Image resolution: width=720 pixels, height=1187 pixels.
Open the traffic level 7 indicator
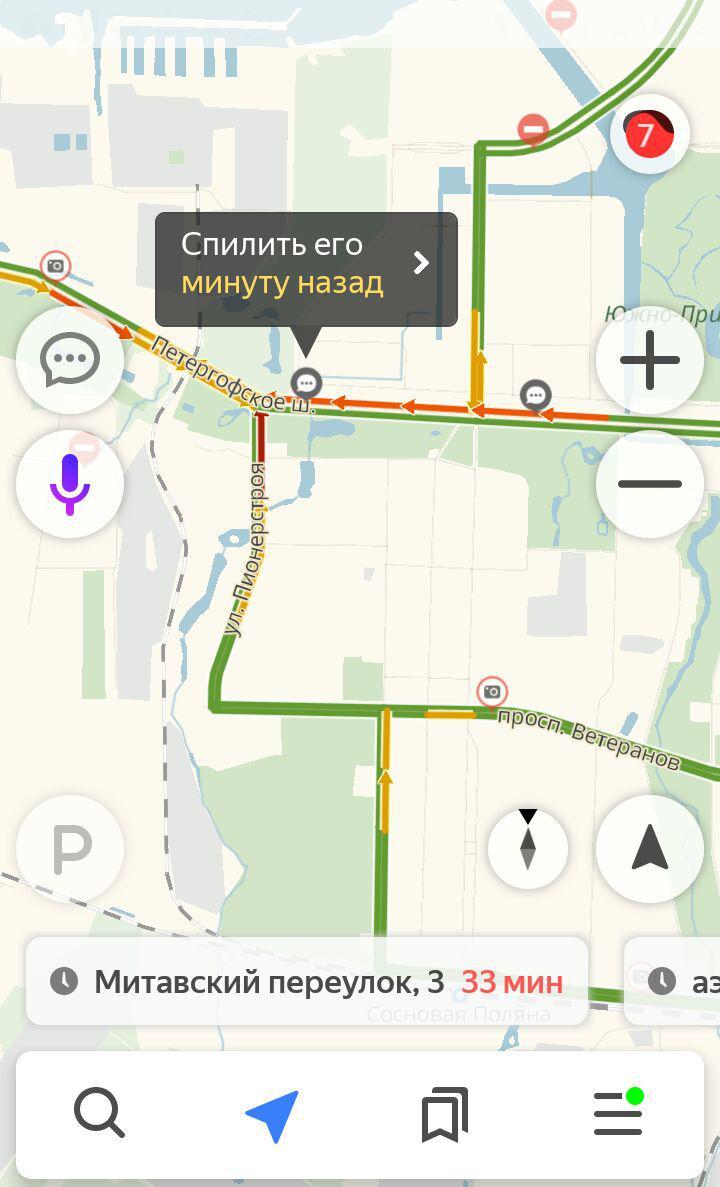pyautogui.click(x=649, y=134)
